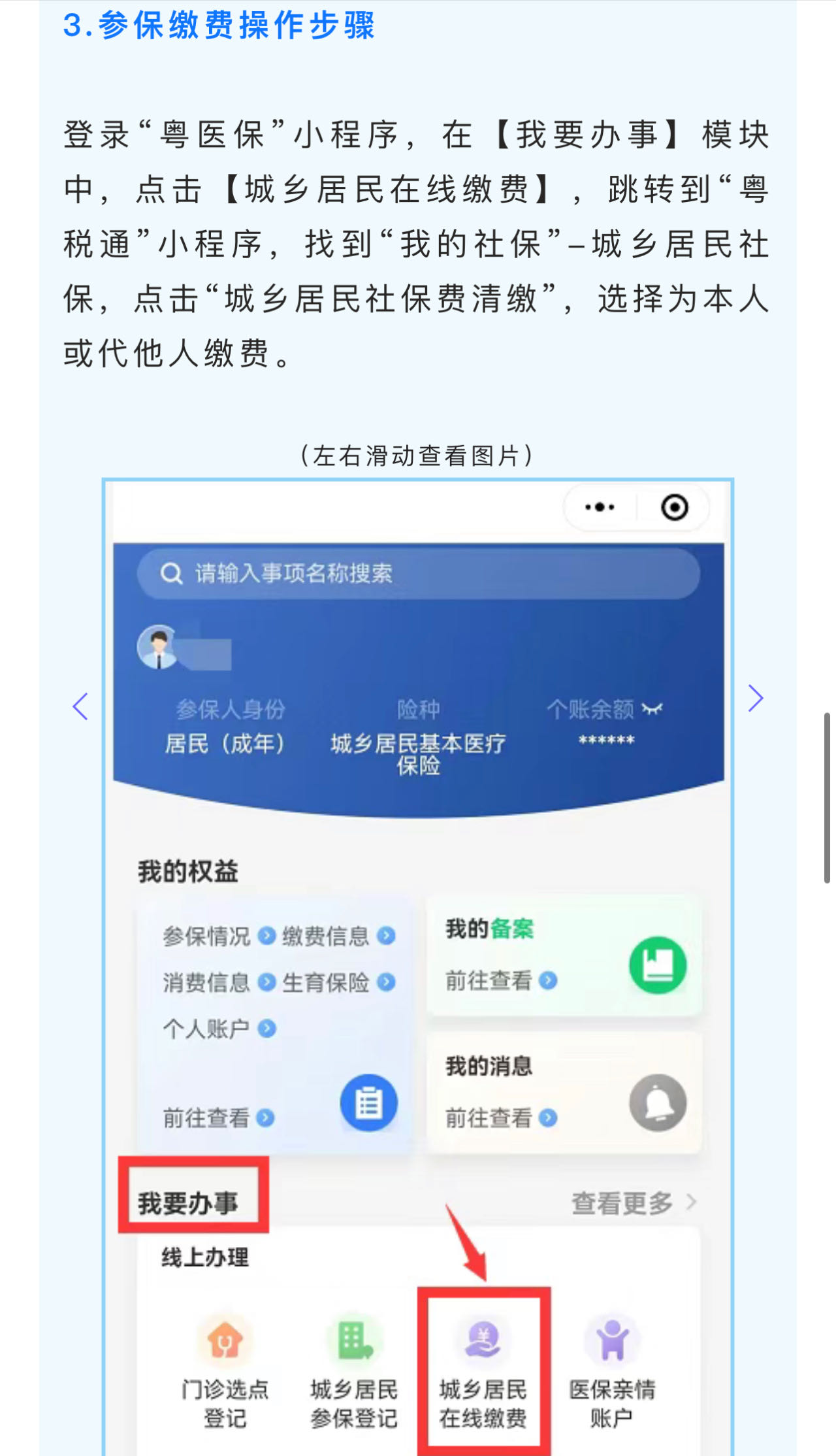This screenshot has height=1456, width=836.
Task: Show the next image in the carousel
Action: pyautogui.click(x=756, y=699)
